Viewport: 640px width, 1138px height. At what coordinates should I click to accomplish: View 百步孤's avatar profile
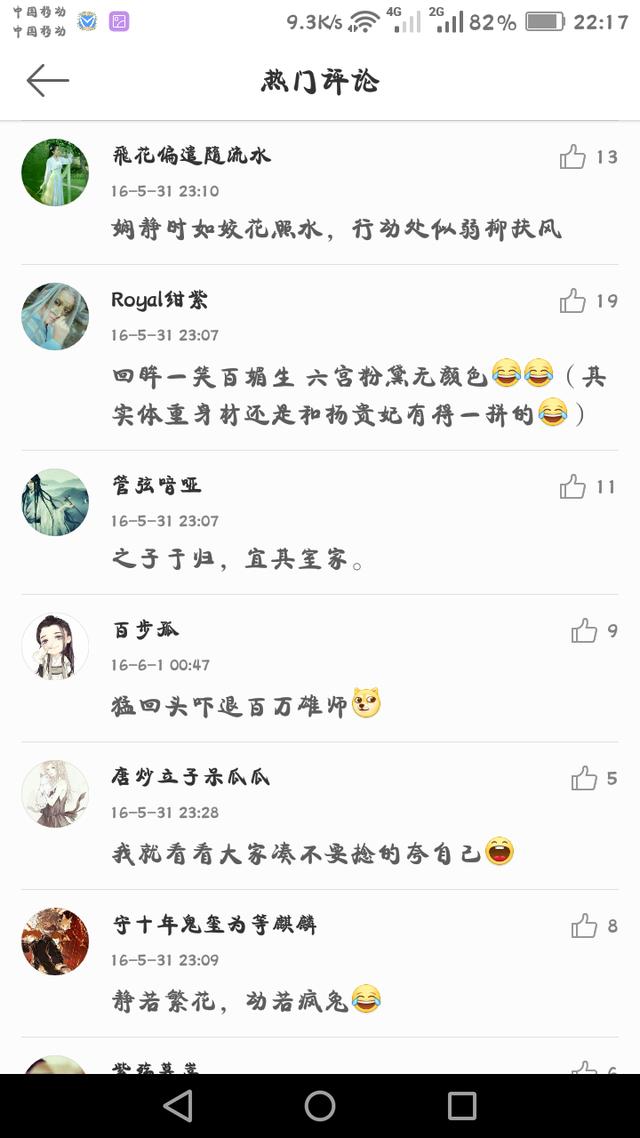point(55,646)
